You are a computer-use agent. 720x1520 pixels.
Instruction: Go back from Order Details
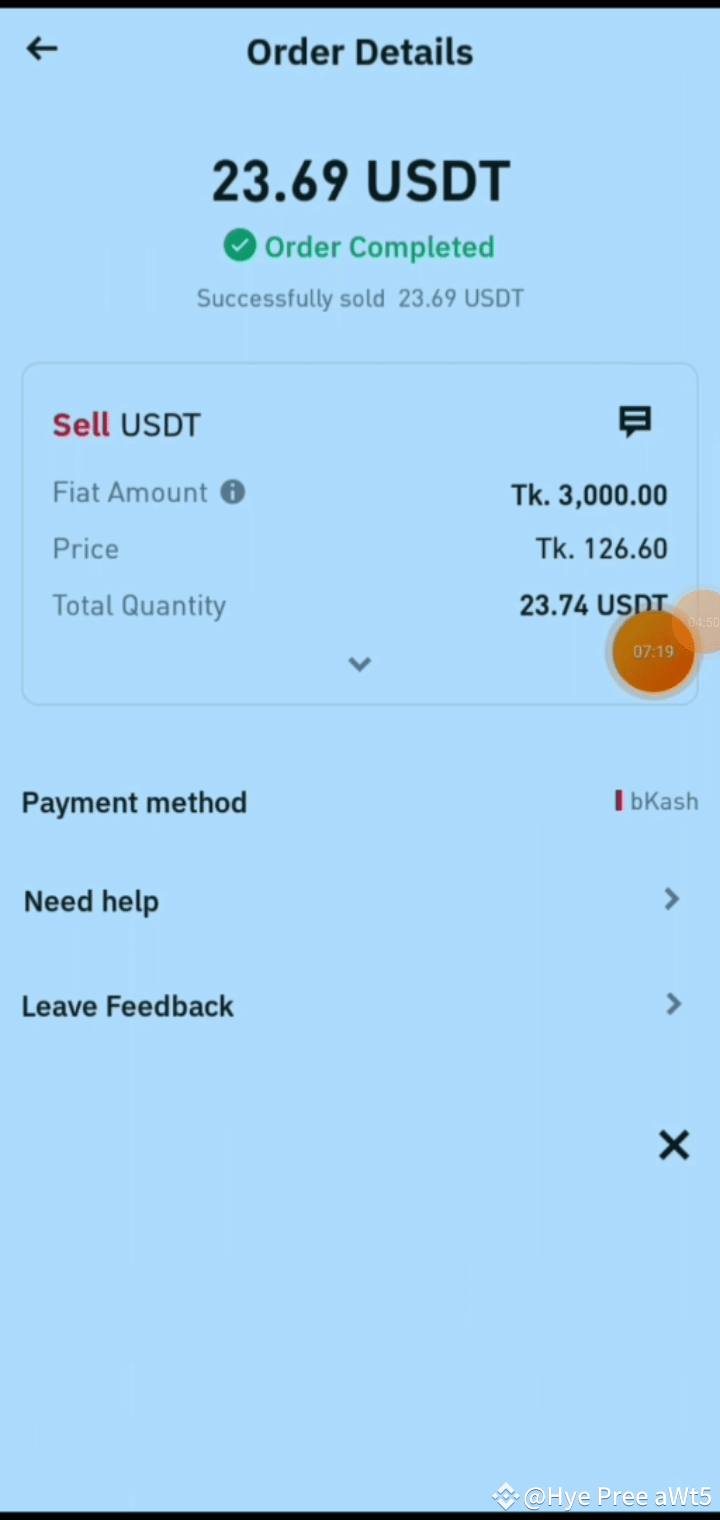tap(42, 49)
